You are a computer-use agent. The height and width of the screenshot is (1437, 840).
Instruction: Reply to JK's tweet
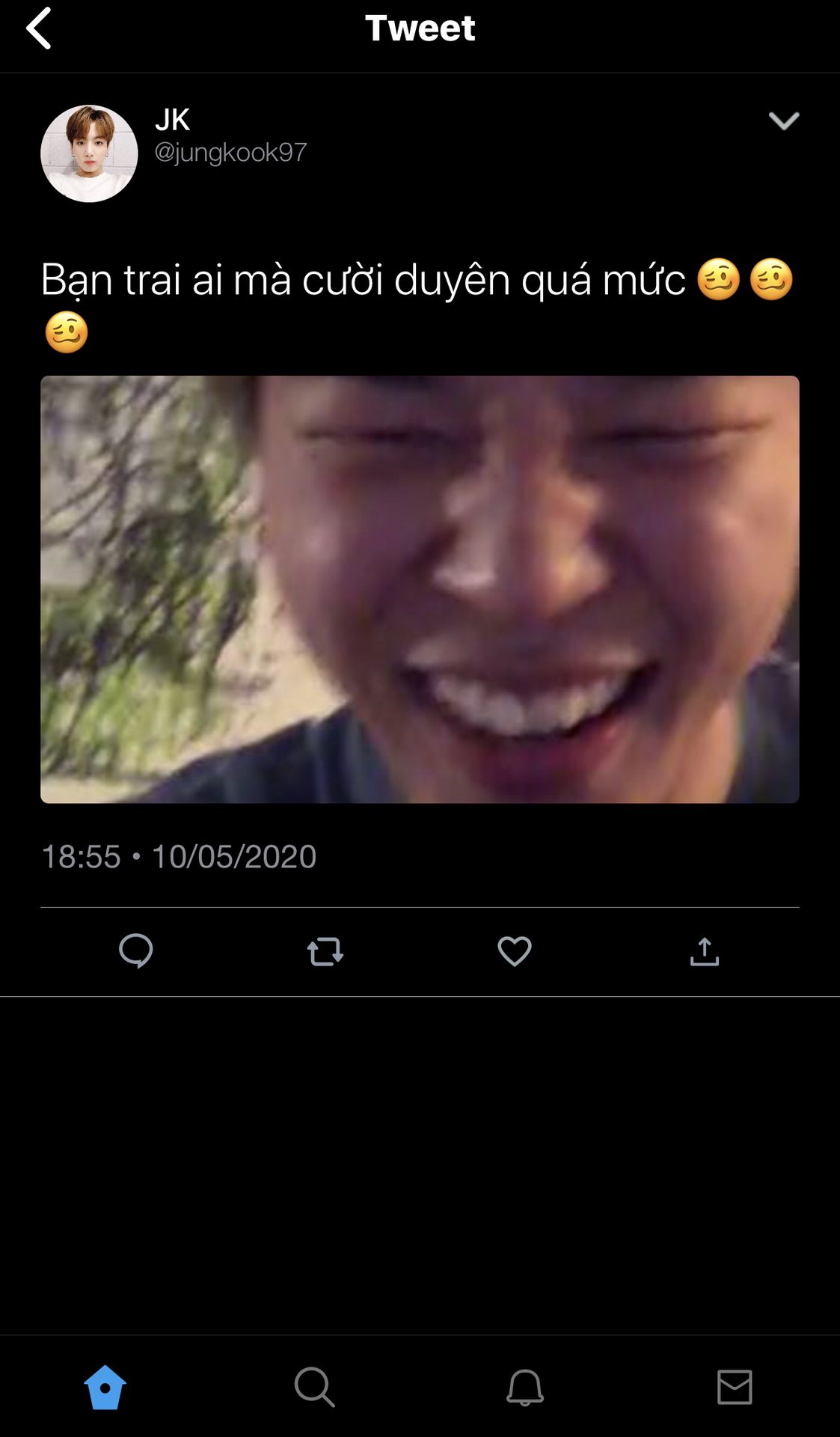coord(135,951)
